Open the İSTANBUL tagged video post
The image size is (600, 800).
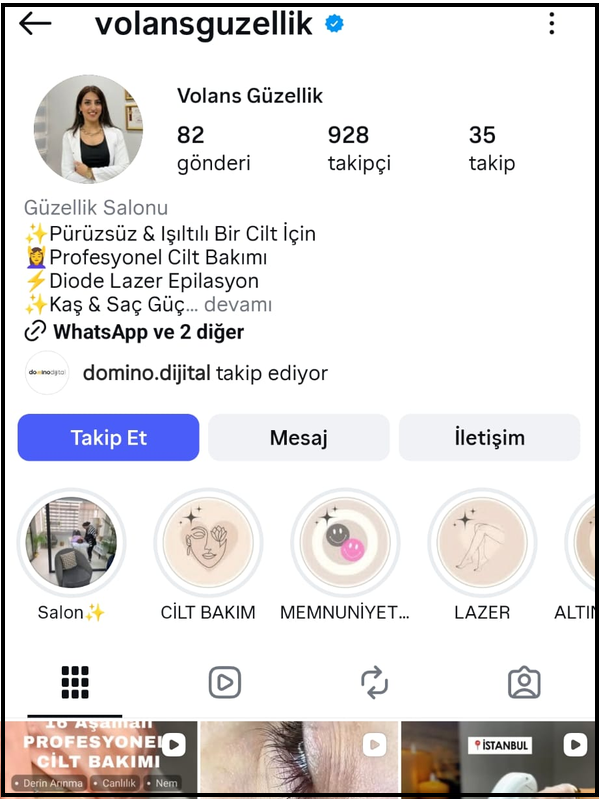pos(498,760)
